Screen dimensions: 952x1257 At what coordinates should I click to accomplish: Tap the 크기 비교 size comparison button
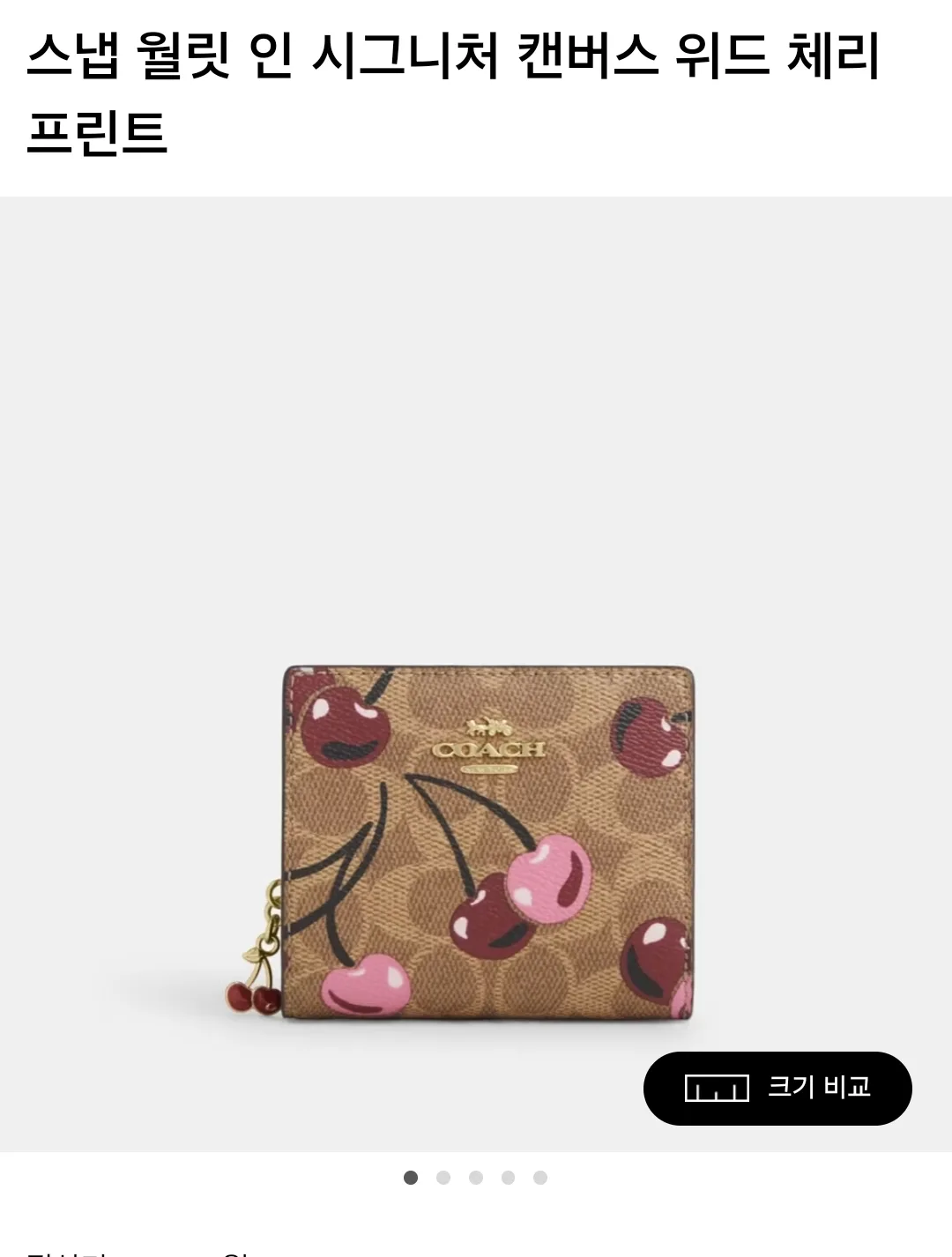click(777, 1088)
